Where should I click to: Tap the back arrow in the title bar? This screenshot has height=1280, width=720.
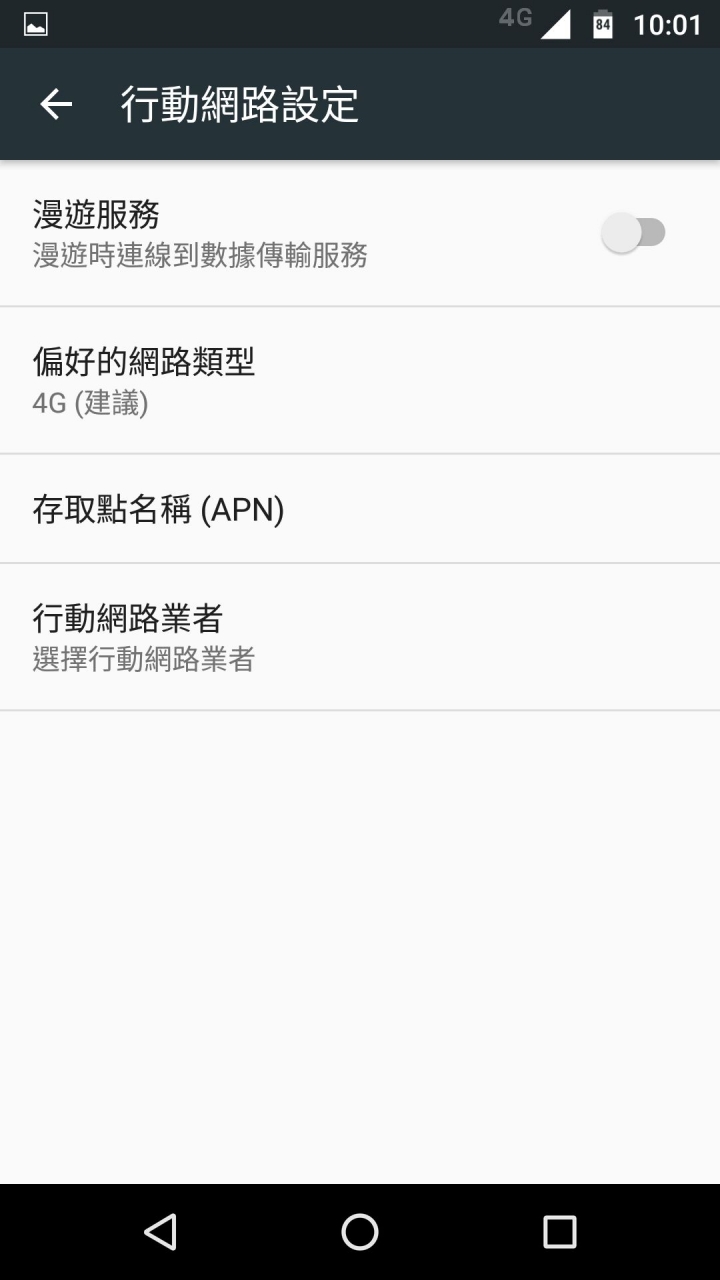tap(55, 103)
